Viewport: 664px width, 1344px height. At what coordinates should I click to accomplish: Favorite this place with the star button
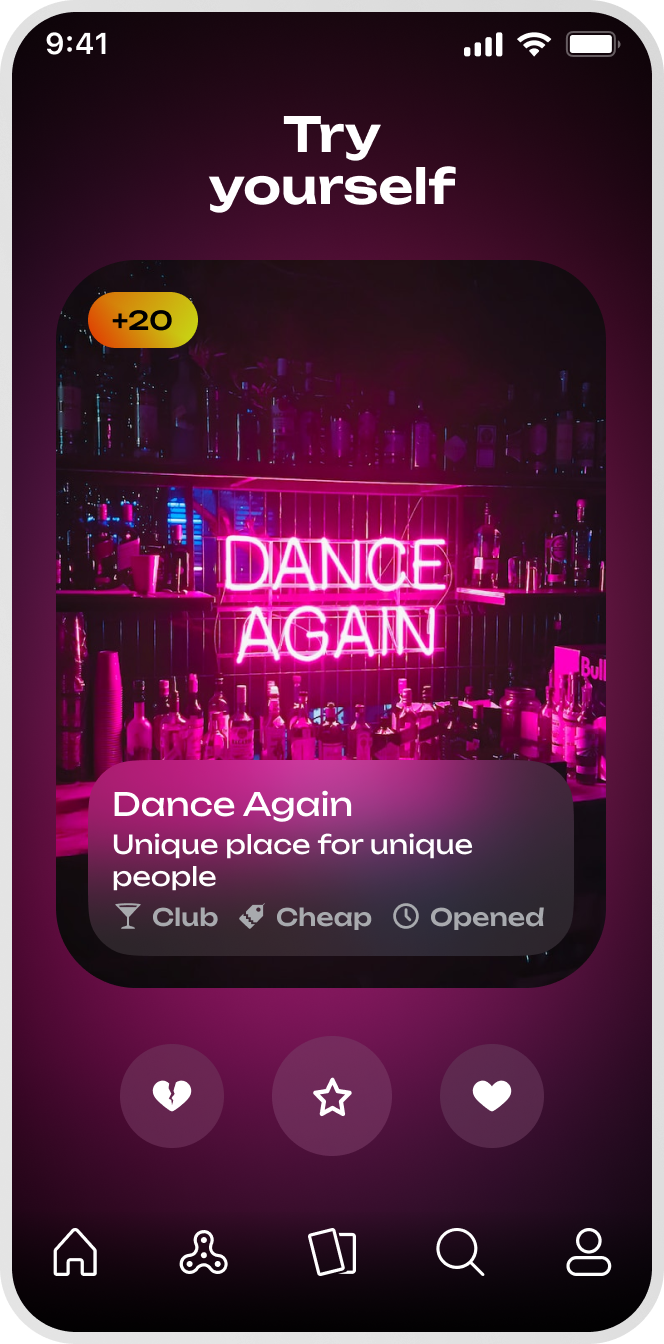tap(332, 1097)
